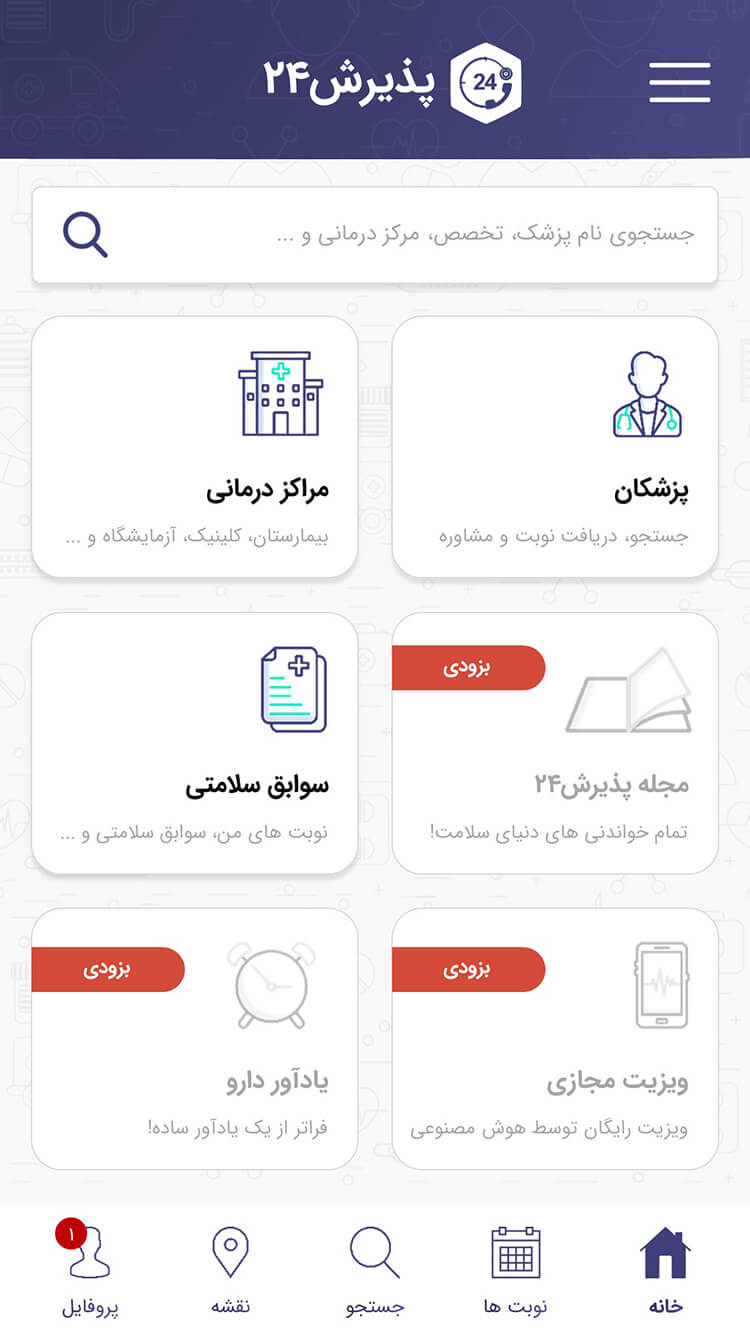Open the پروفایل tab
The height and width of the screenshot is (1334, 750).
[90, 1270]
